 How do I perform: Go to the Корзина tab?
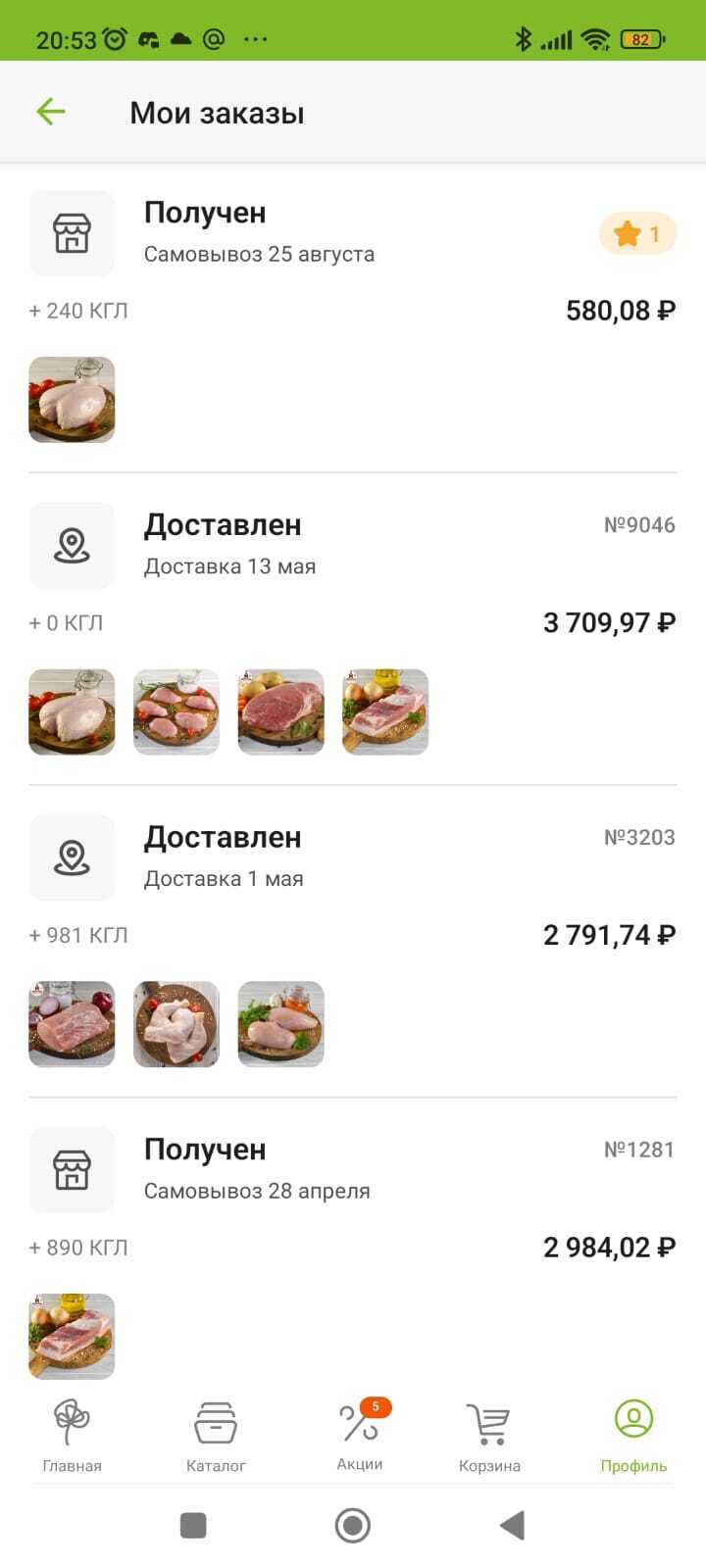489,1437
